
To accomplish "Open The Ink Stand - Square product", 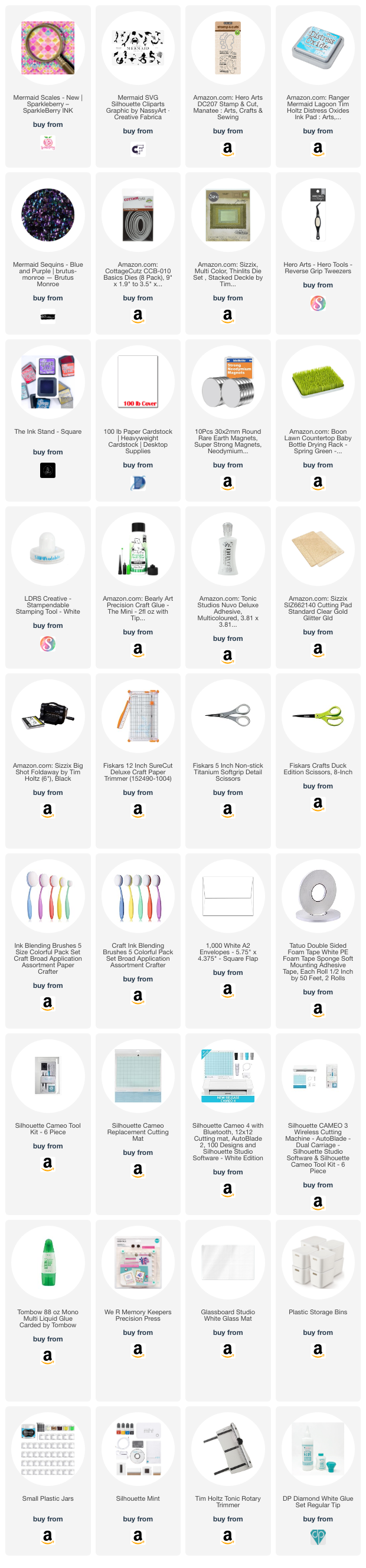I will point(48,420).
